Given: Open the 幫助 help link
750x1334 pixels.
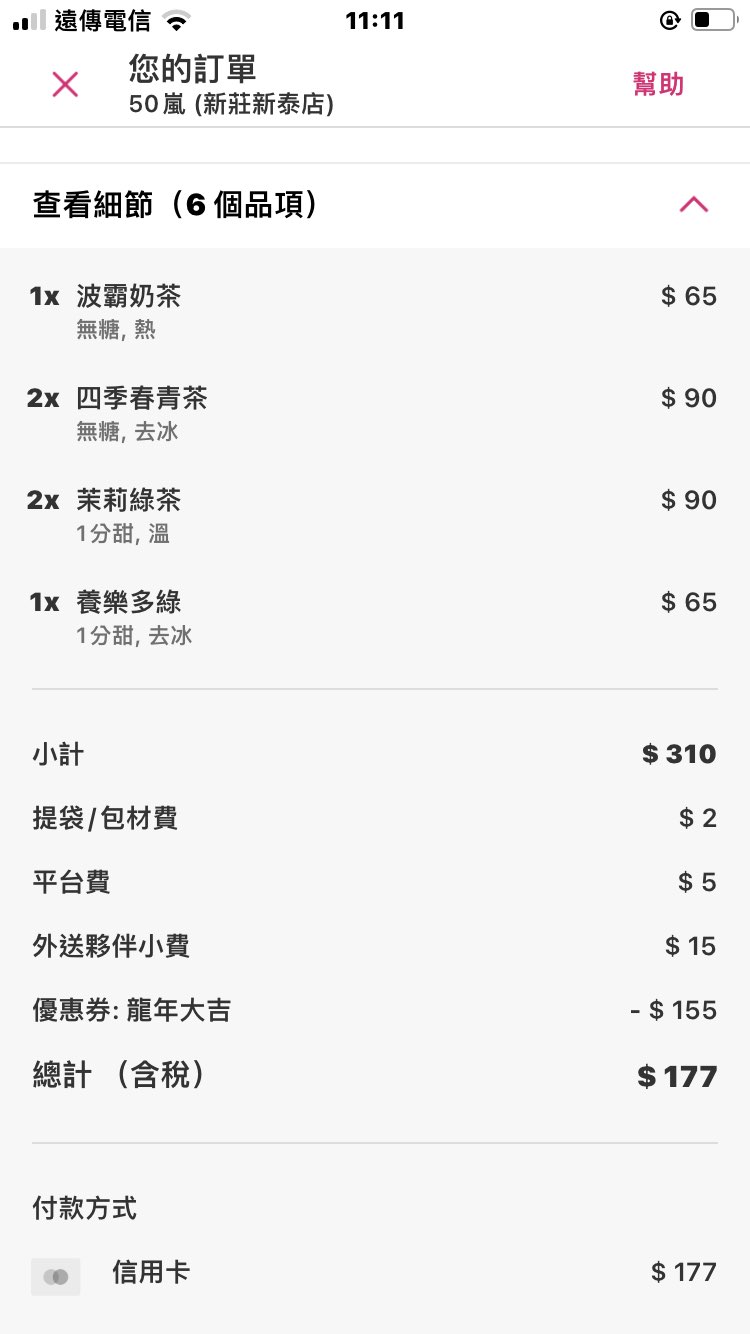Looking at the screenshot, I should click(x=658, y=84).
